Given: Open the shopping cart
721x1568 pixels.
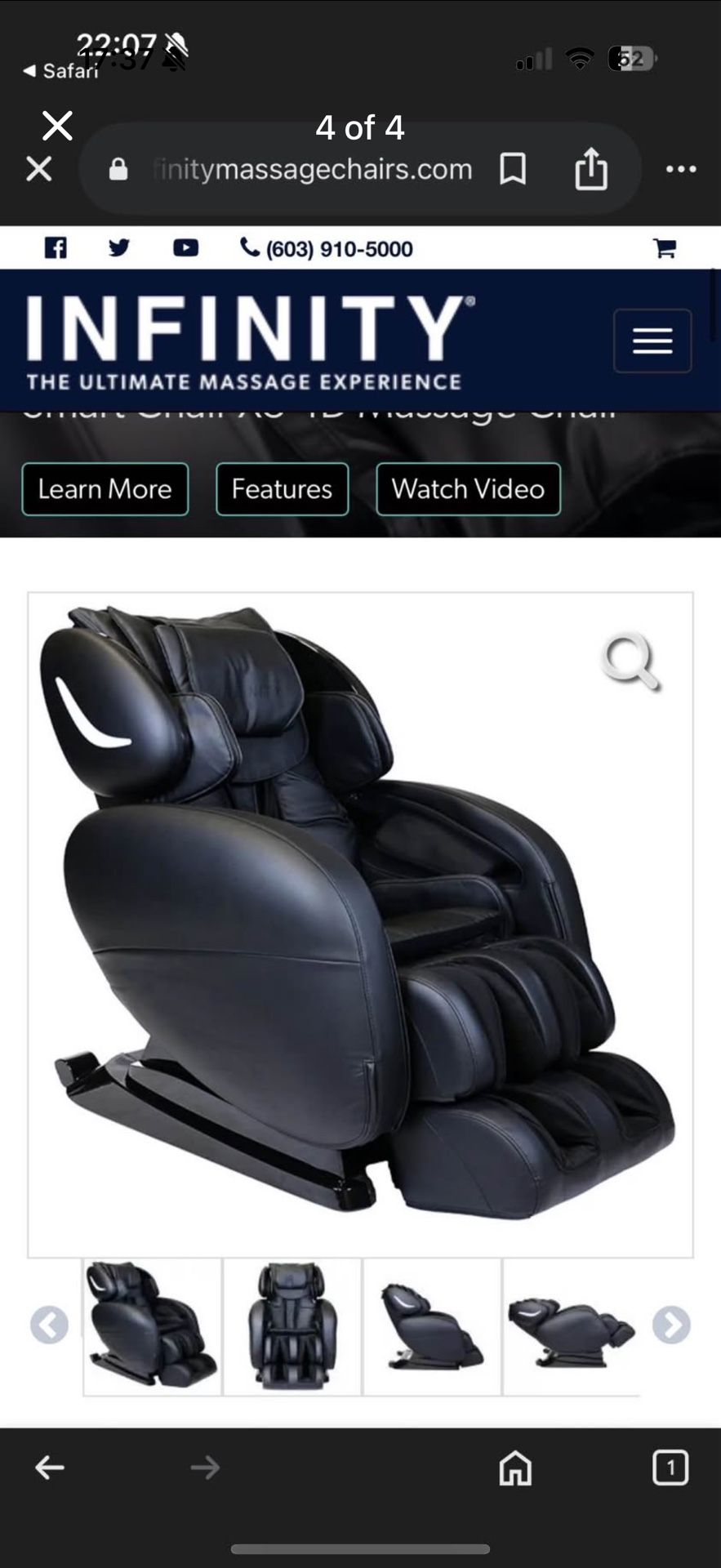Looking at the screenshot, I should pyautogui.click(x=665, y=248).
